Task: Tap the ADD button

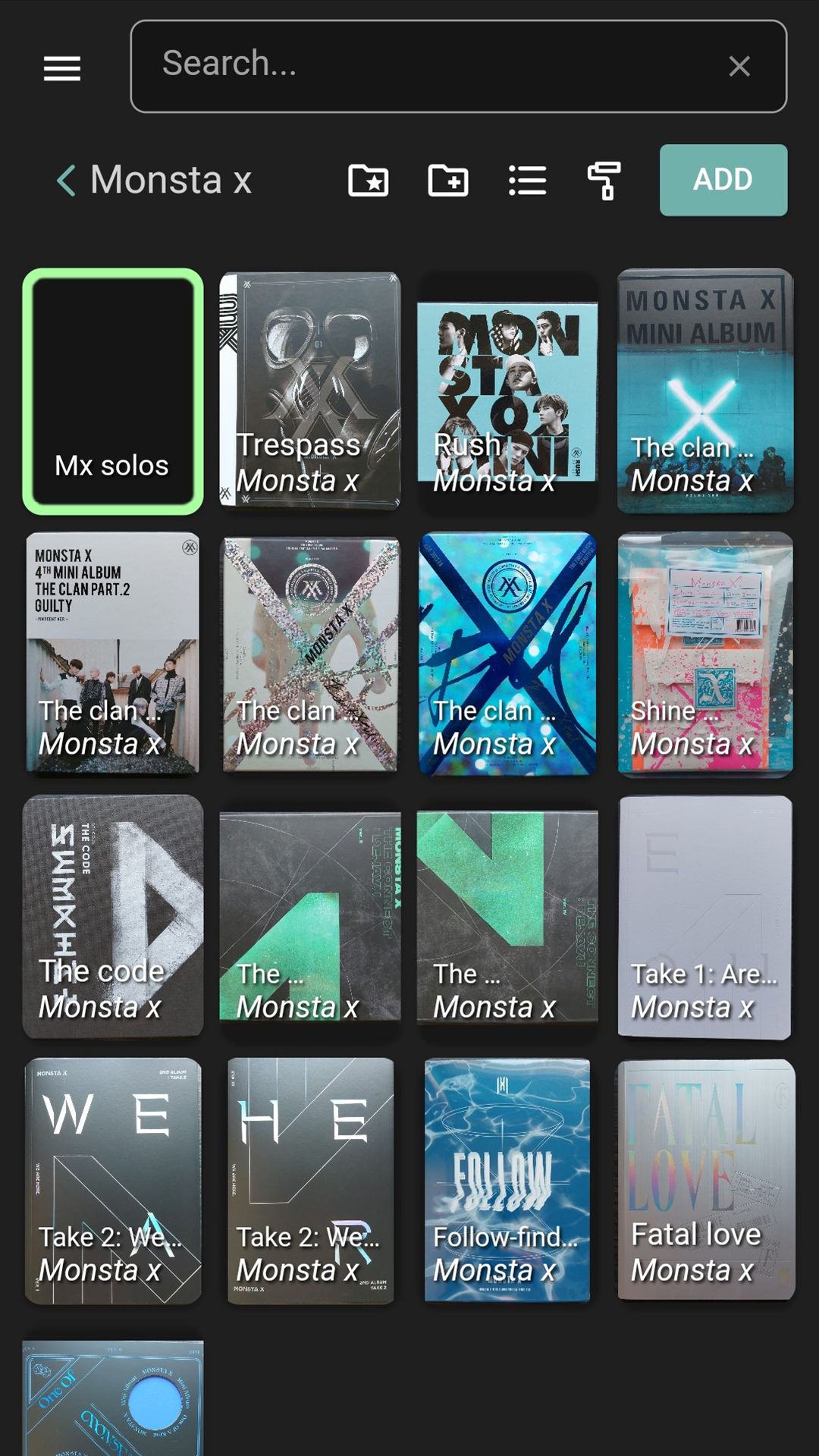Action: coord(723,180)
